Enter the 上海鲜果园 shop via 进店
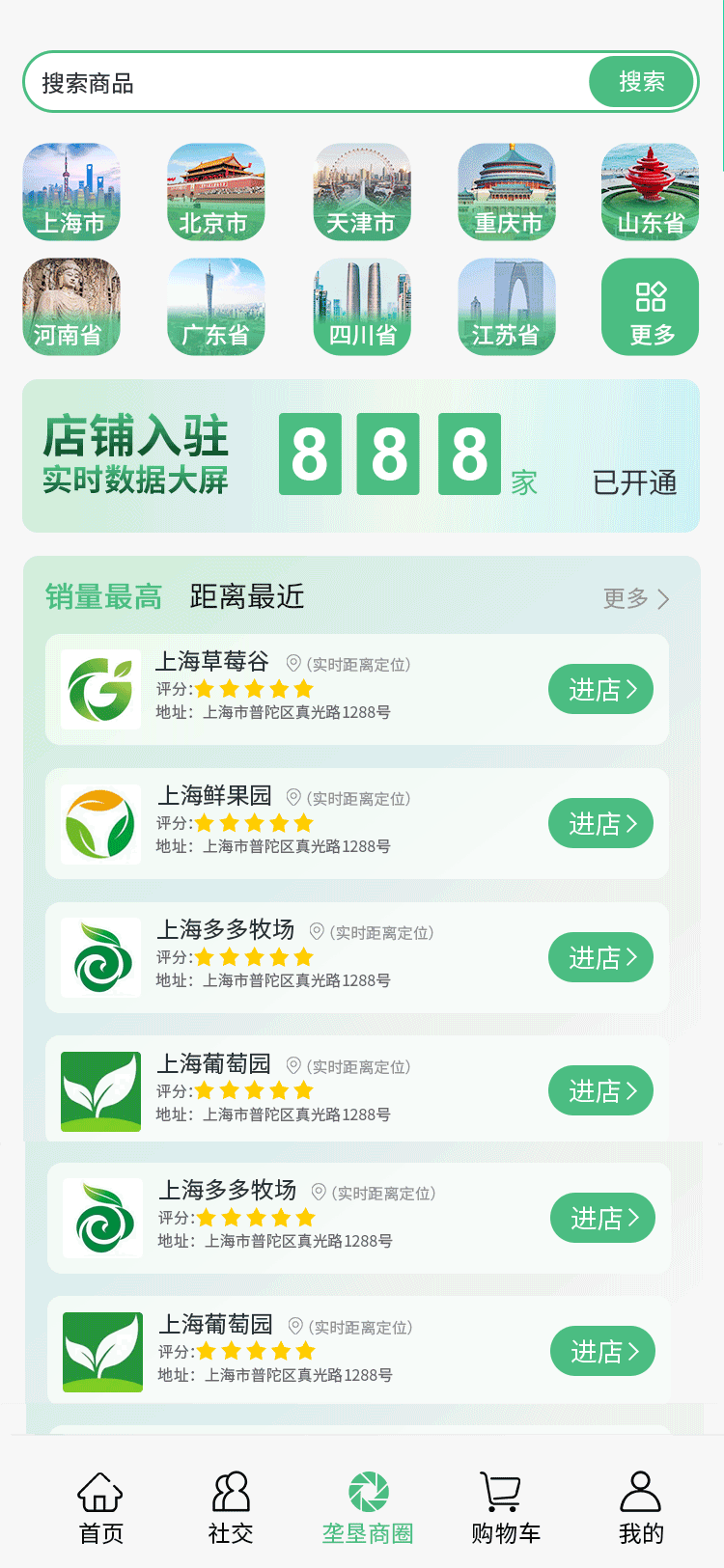This screenshot has height=1568, width=724. point(600,823)
